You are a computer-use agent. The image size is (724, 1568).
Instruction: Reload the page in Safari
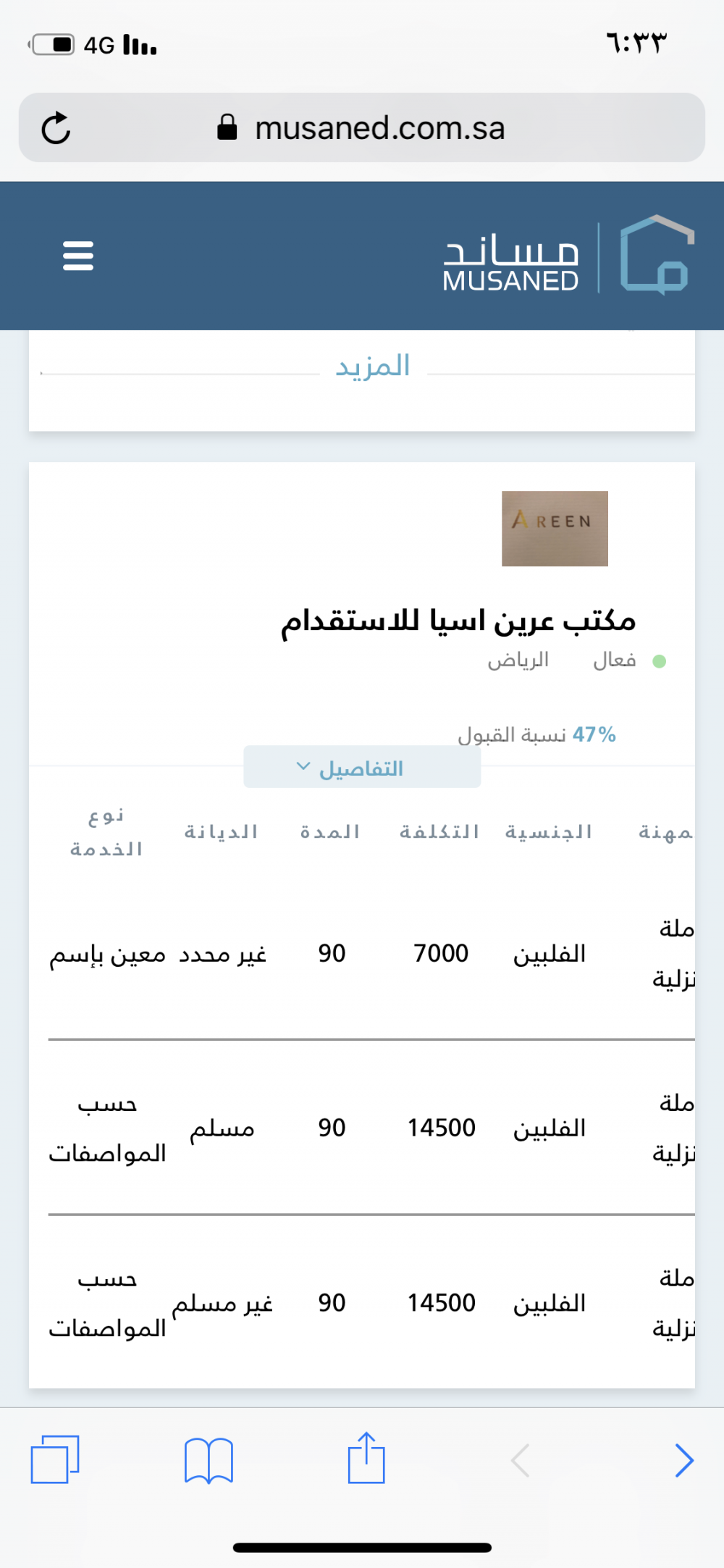click(x=56, y=128)
